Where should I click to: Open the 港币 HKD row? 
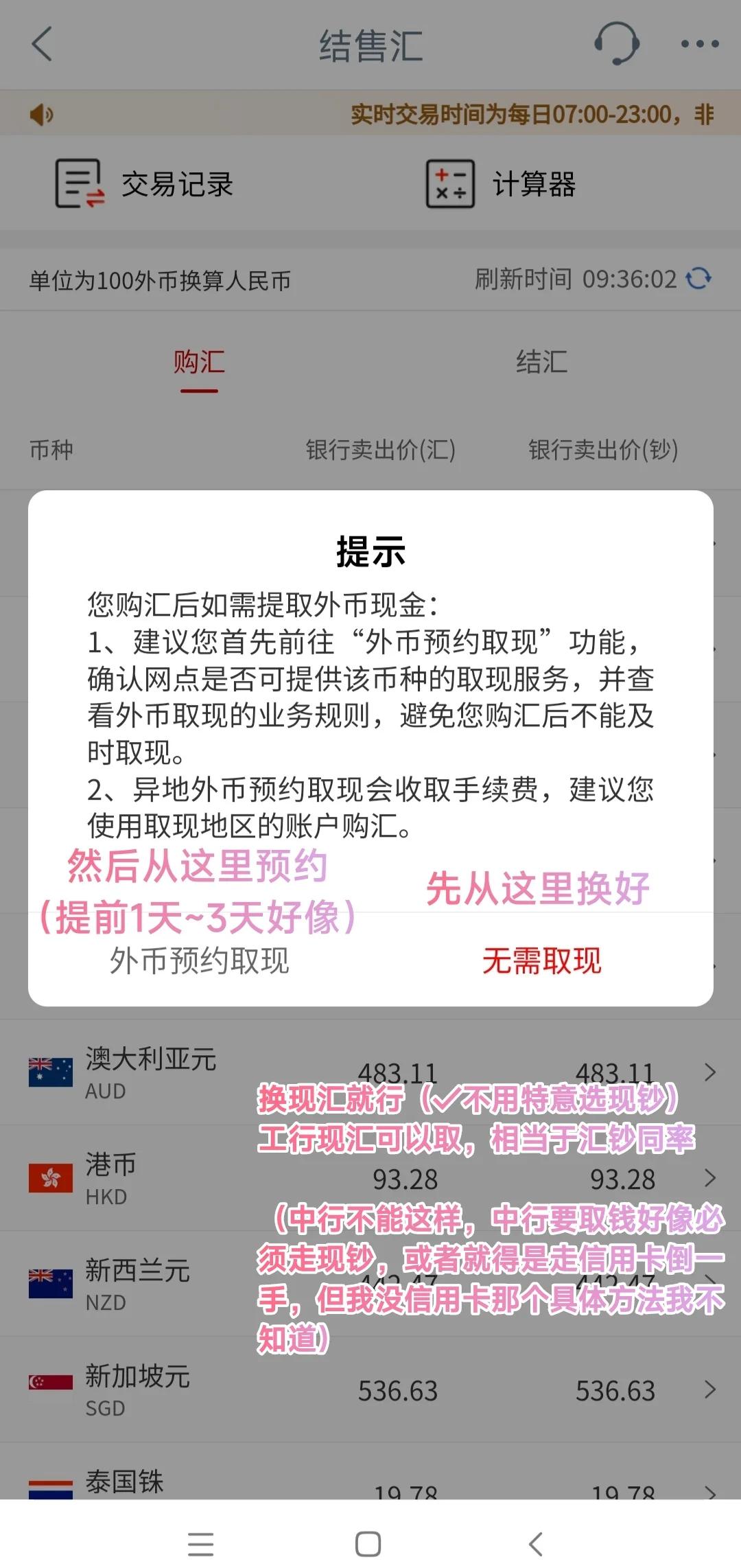tap(370, 1177)
